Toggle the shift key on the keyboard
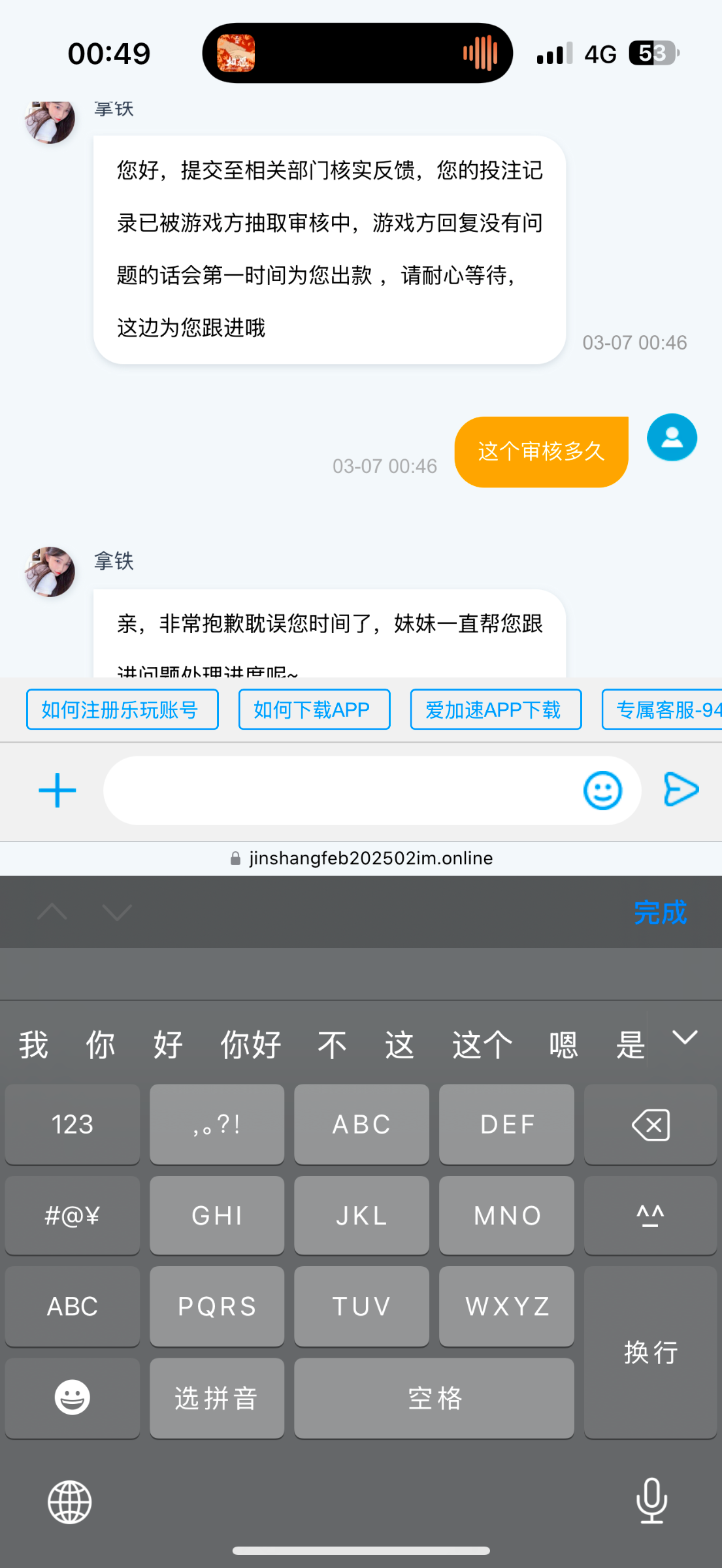 click(x=650, y=1215)
